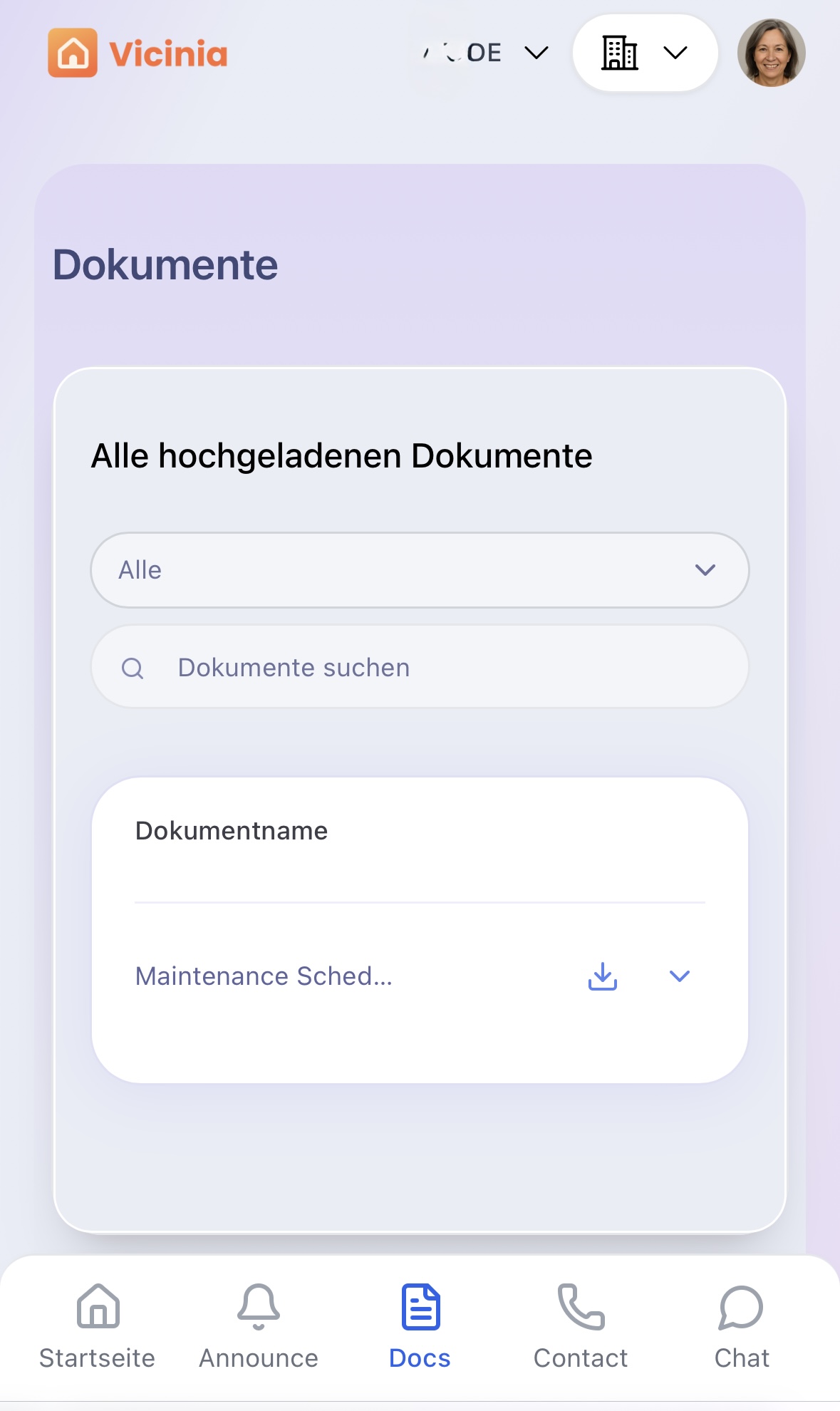This screenshot has height=1411, width=840.
Task: Expand the Maintenance Sched... row details
Action: [680, 976]
